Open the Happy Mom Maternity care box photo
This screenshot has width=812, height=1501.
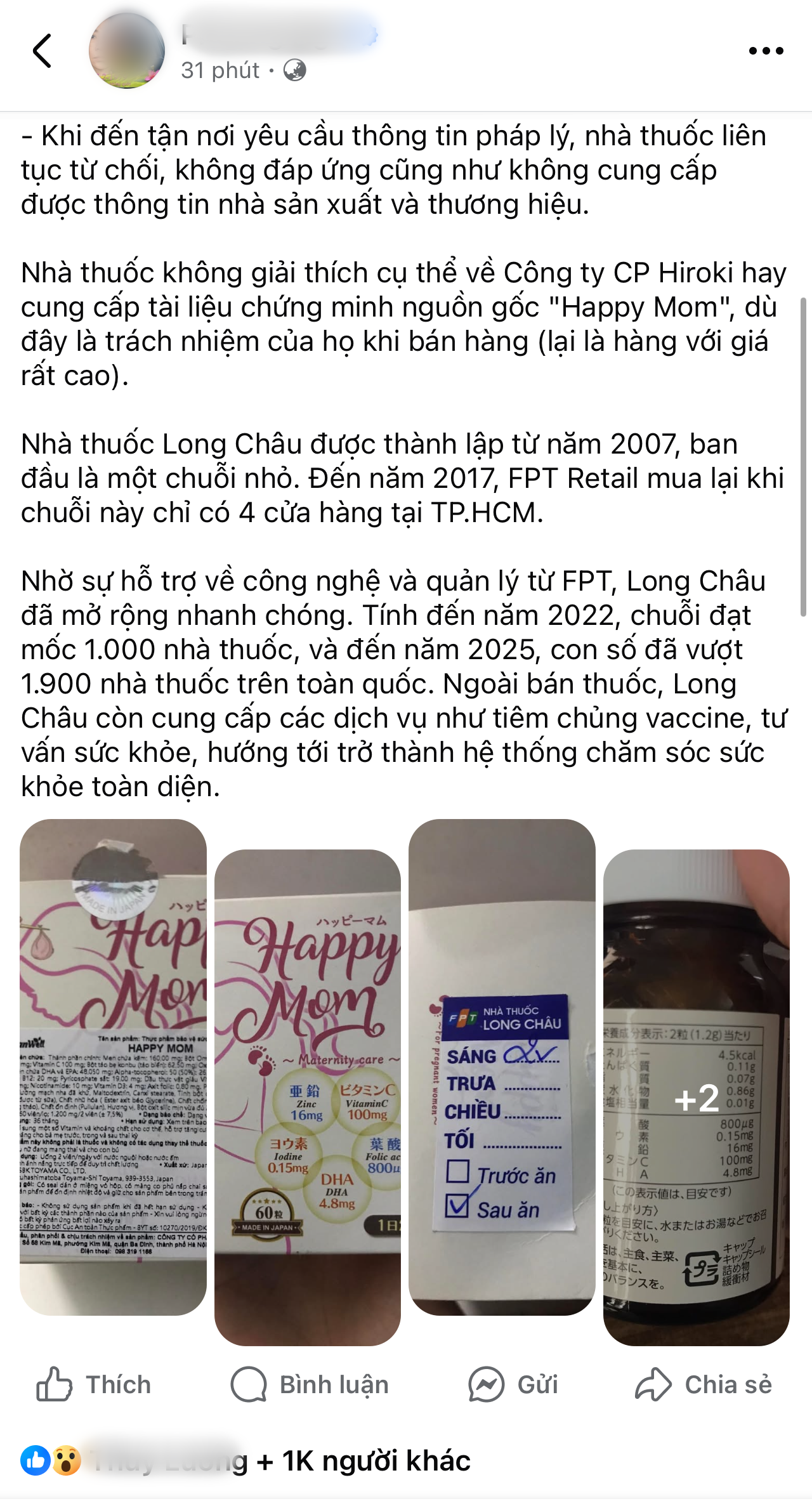308,1097
